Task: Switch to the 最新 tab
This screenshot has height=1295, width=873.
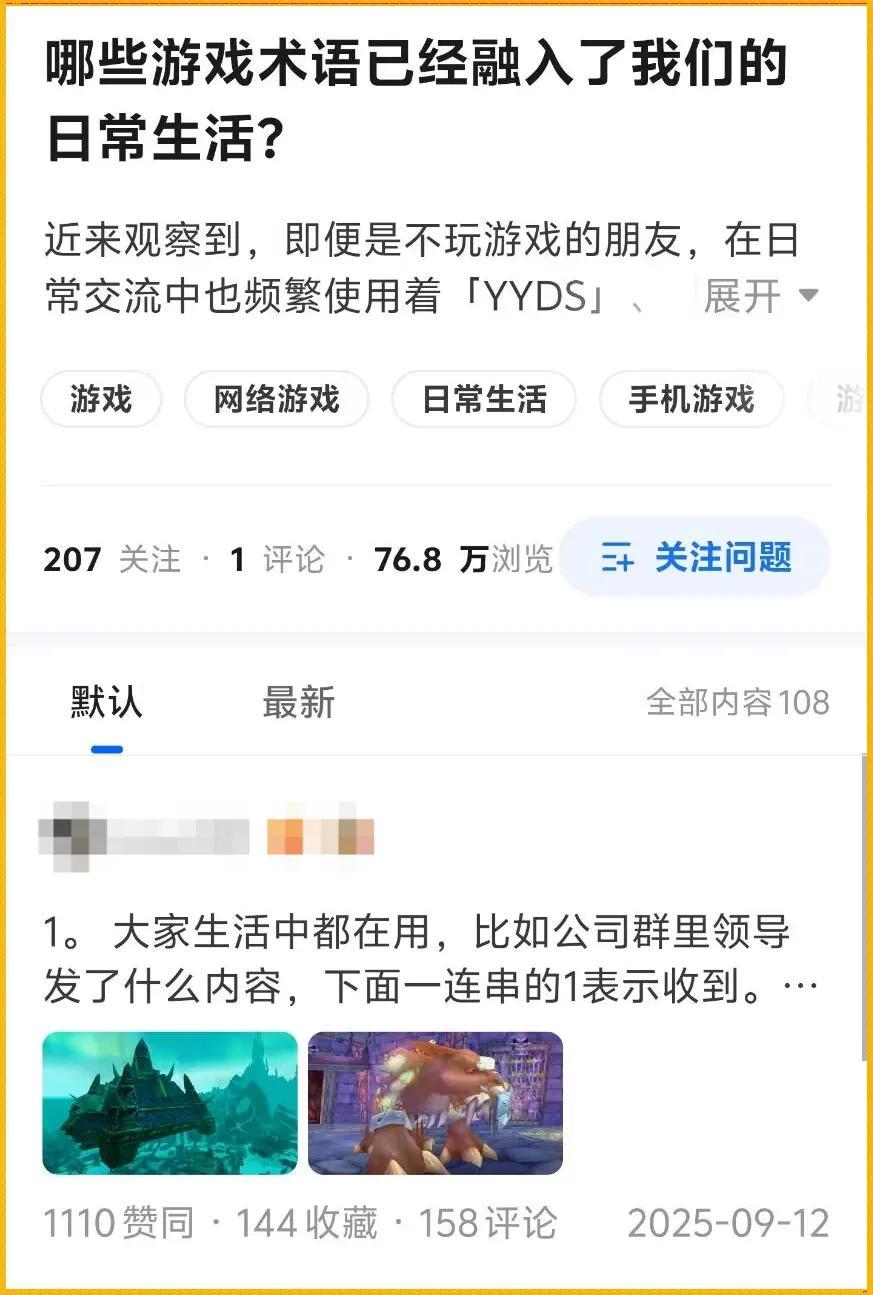Action: 298,702
